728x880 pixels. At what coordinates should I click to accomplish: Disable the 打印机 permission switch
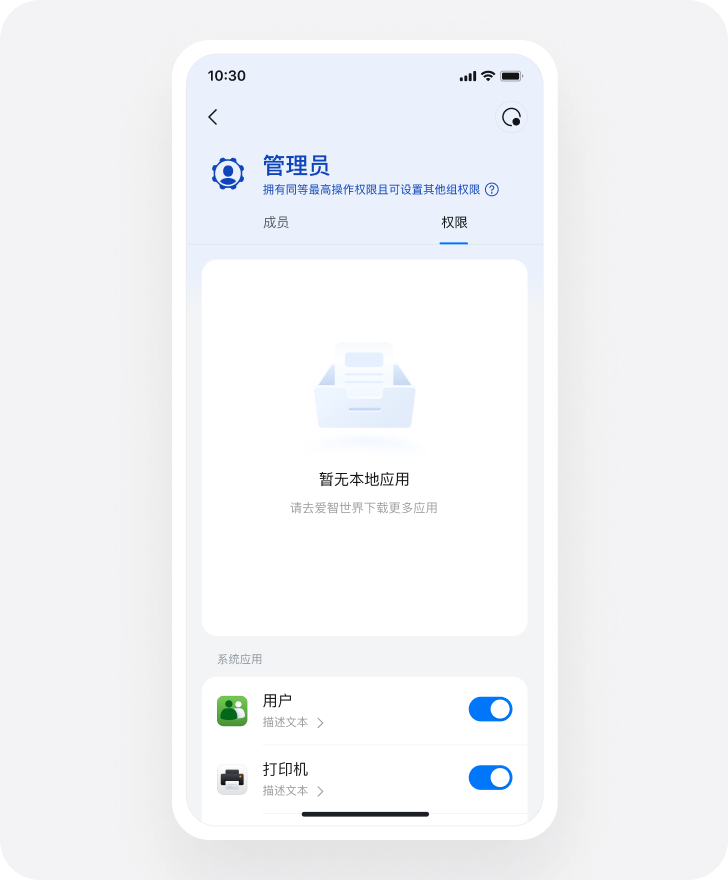(490, 778)
